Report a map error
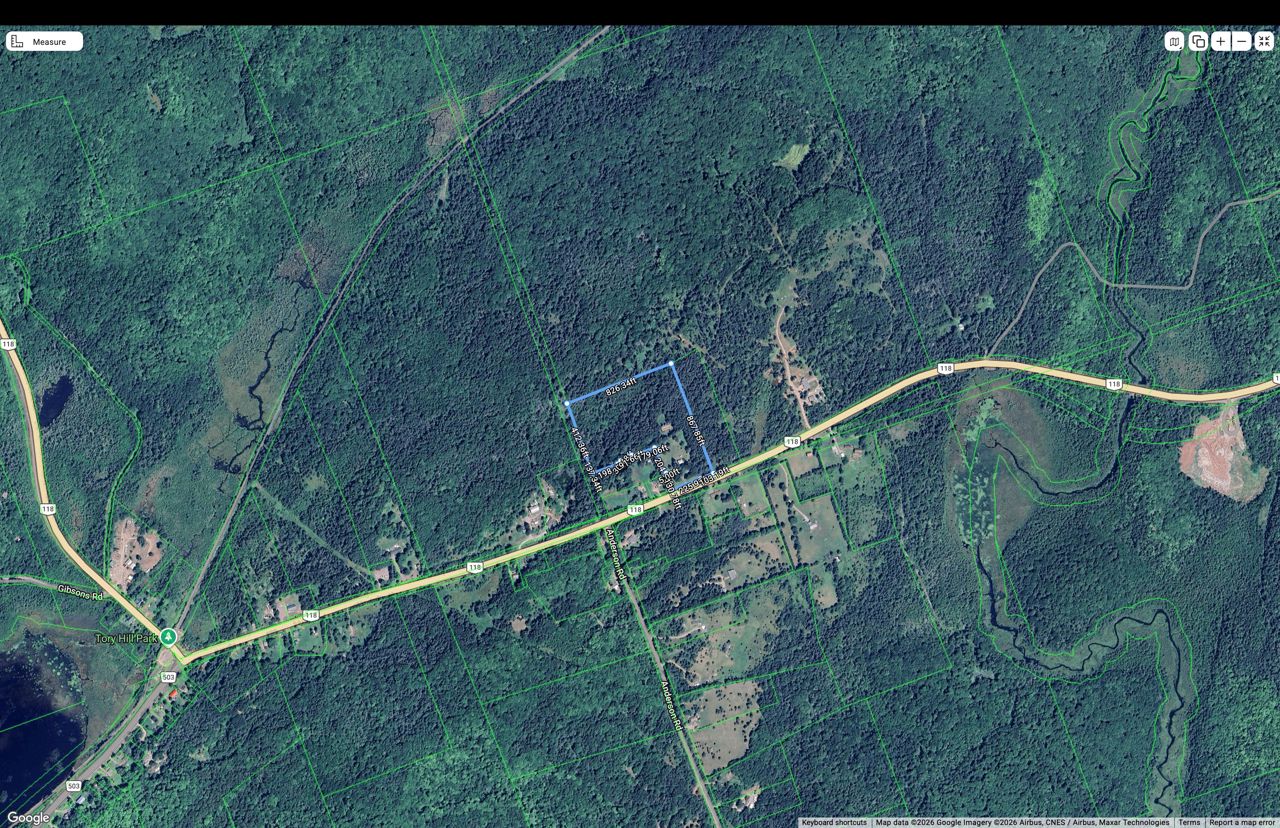 point(1242,822)
